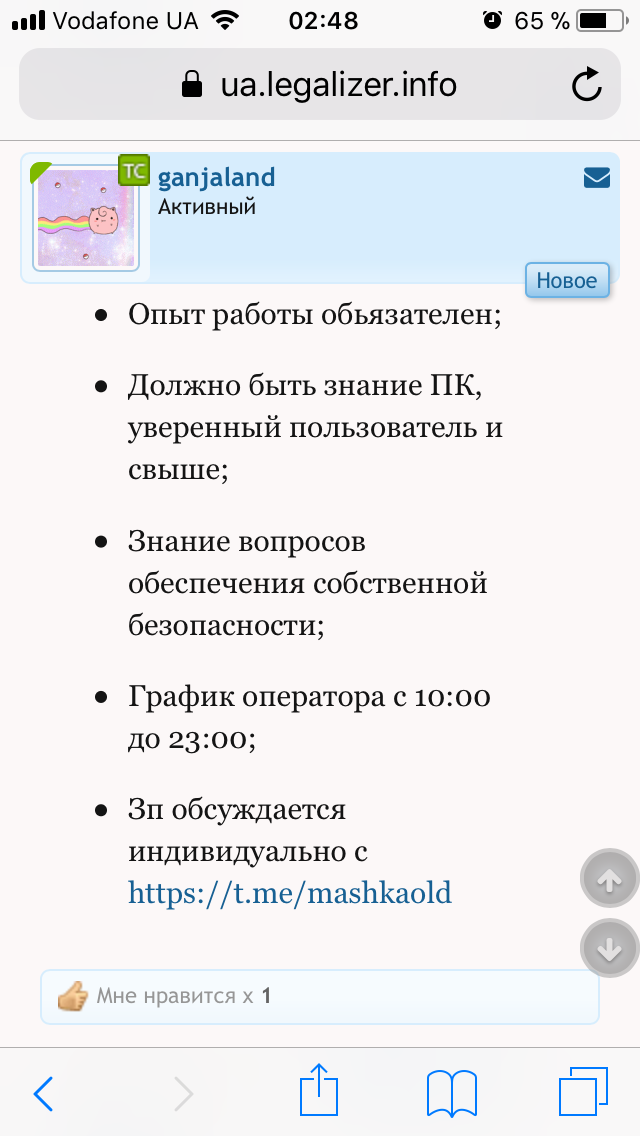Jump to top with up arrow
This screenshot has width=640, height=1136.
point(609,880)
